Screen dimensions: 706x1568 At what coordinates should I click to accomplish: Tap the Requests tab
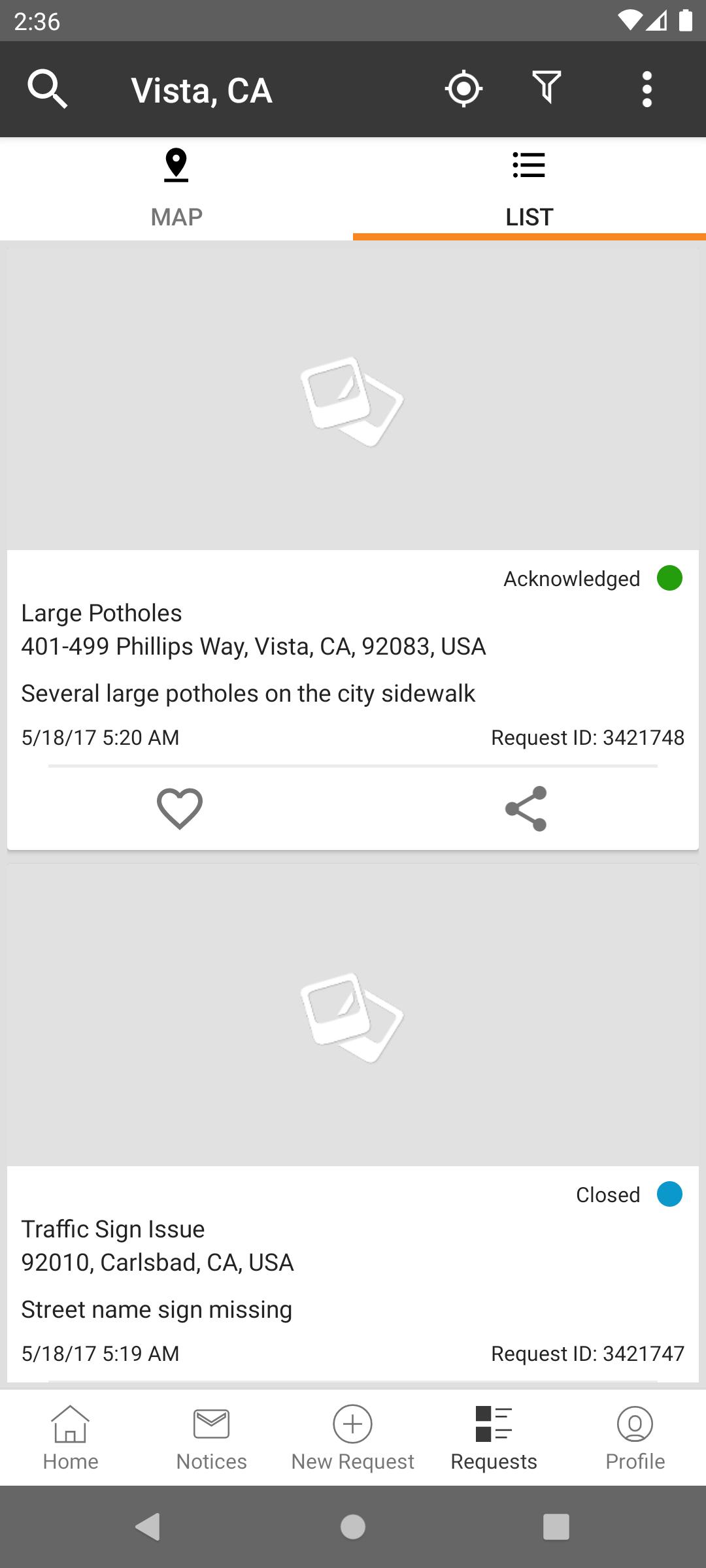(x=494, y=1437)
